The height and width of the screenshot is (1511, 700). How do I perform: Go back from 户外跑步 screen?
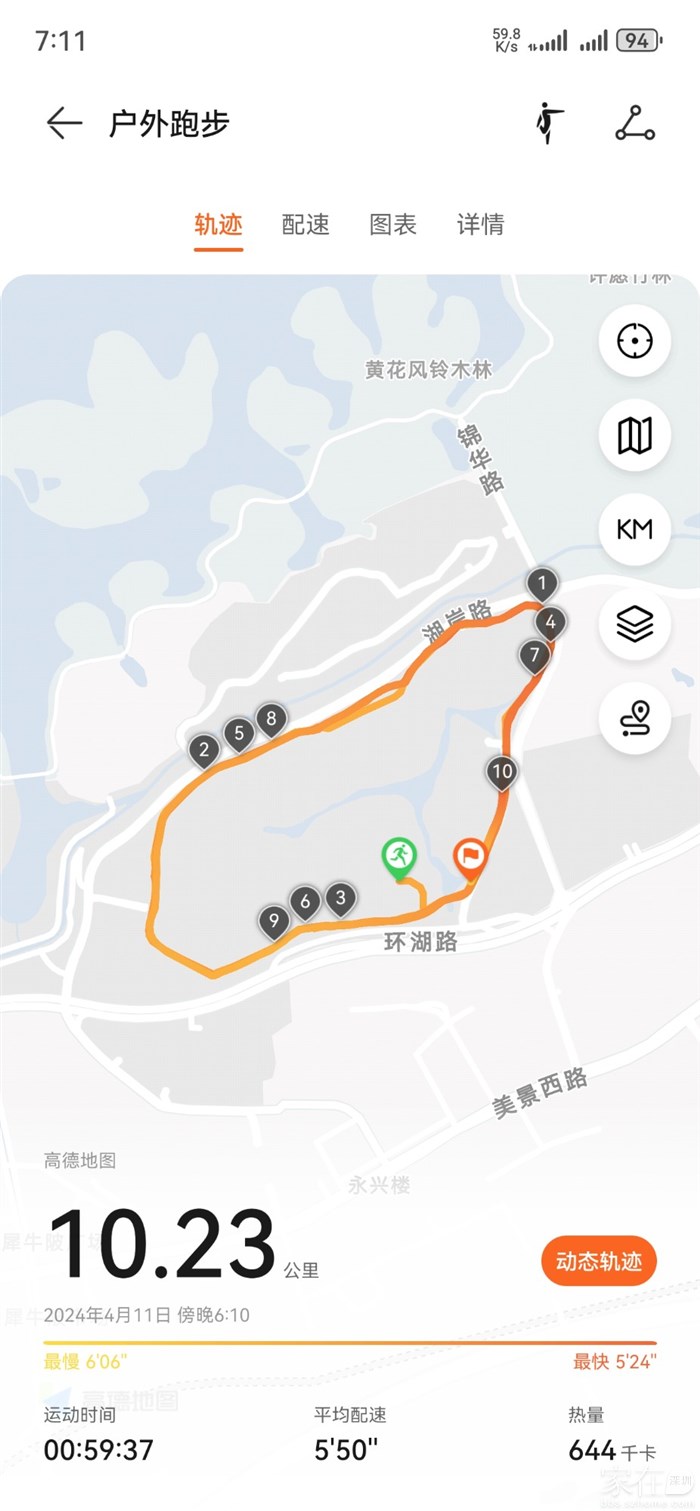tap(64, 124)
